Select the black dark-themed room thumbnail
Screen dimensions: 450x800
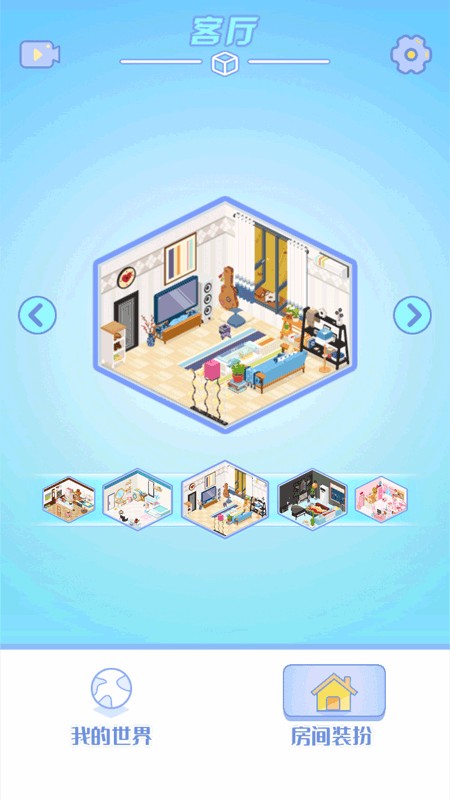(x=313, y=499)
